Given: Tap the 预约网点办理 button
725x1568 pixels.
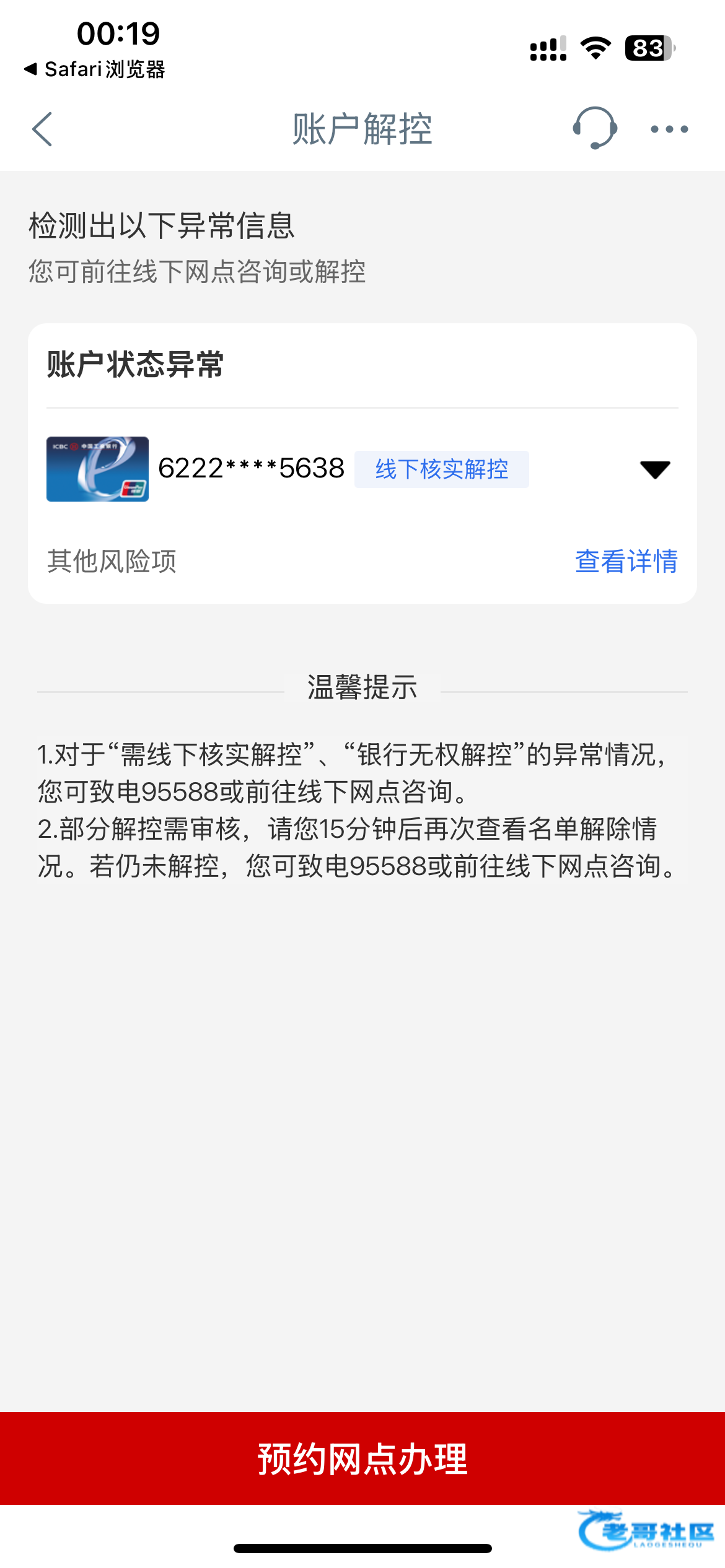Looking at the screenshot, I should (362, 1458).
